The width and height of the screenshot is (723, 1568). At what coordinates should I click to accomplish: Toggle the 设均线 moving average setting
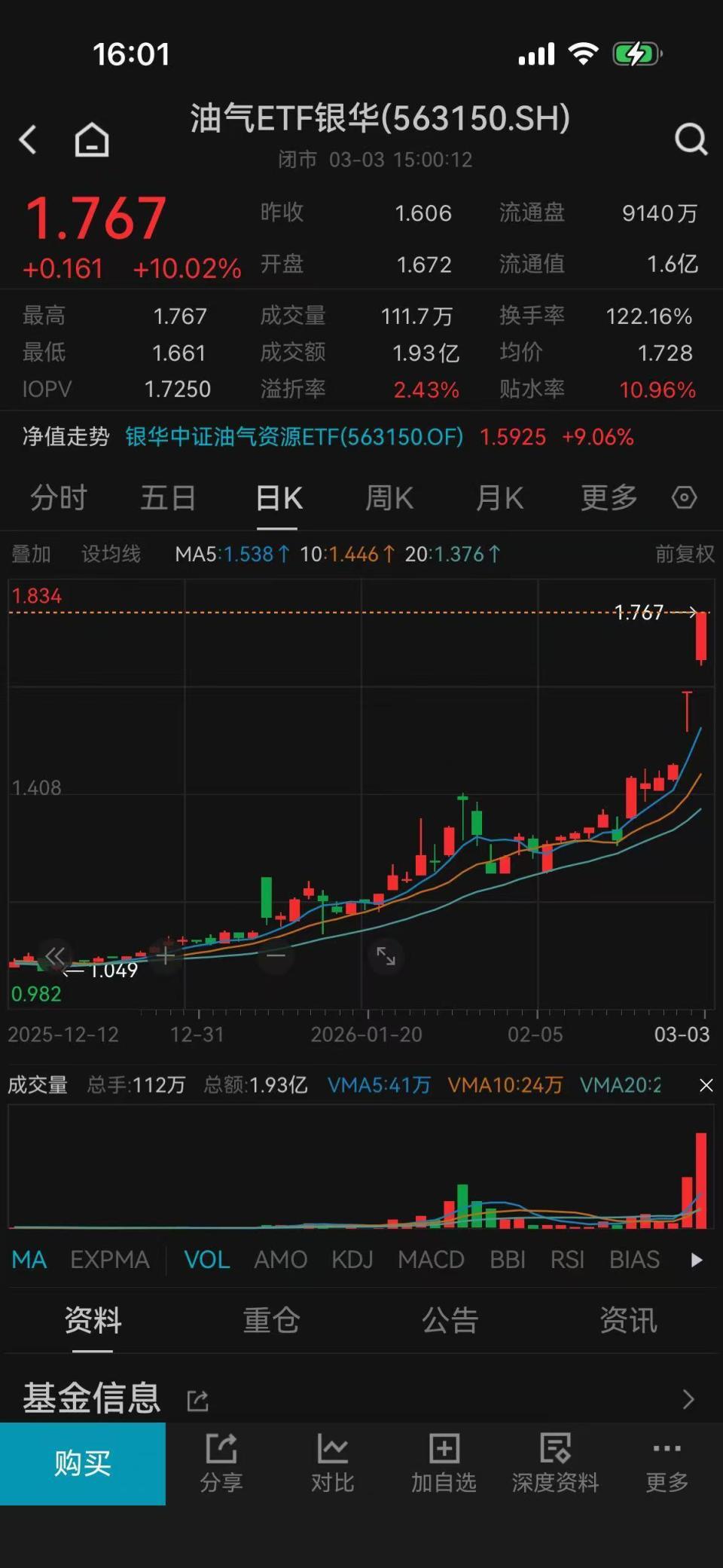(x=110, y=554)
